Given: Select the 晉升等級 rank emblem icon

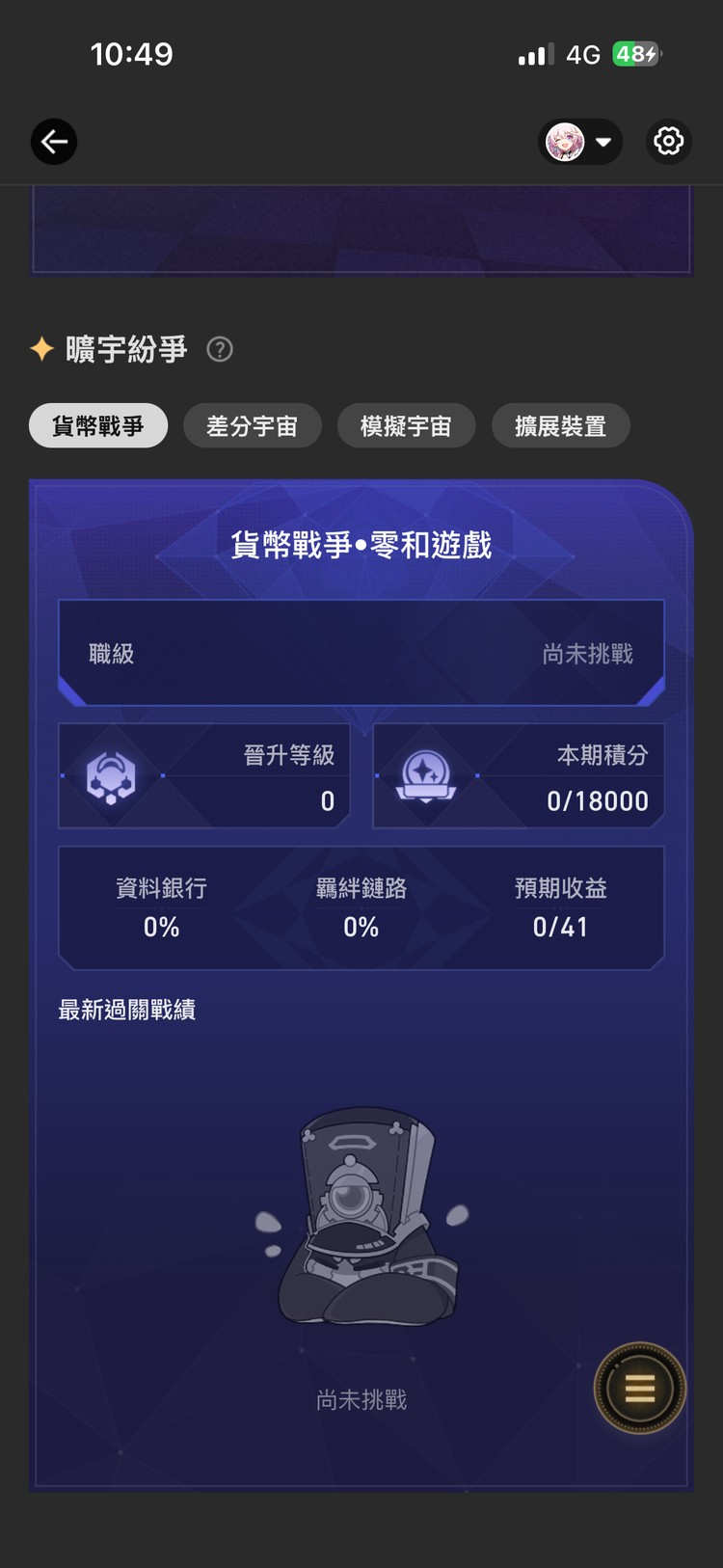Looking at the screenshot, I should click(114, 774).
